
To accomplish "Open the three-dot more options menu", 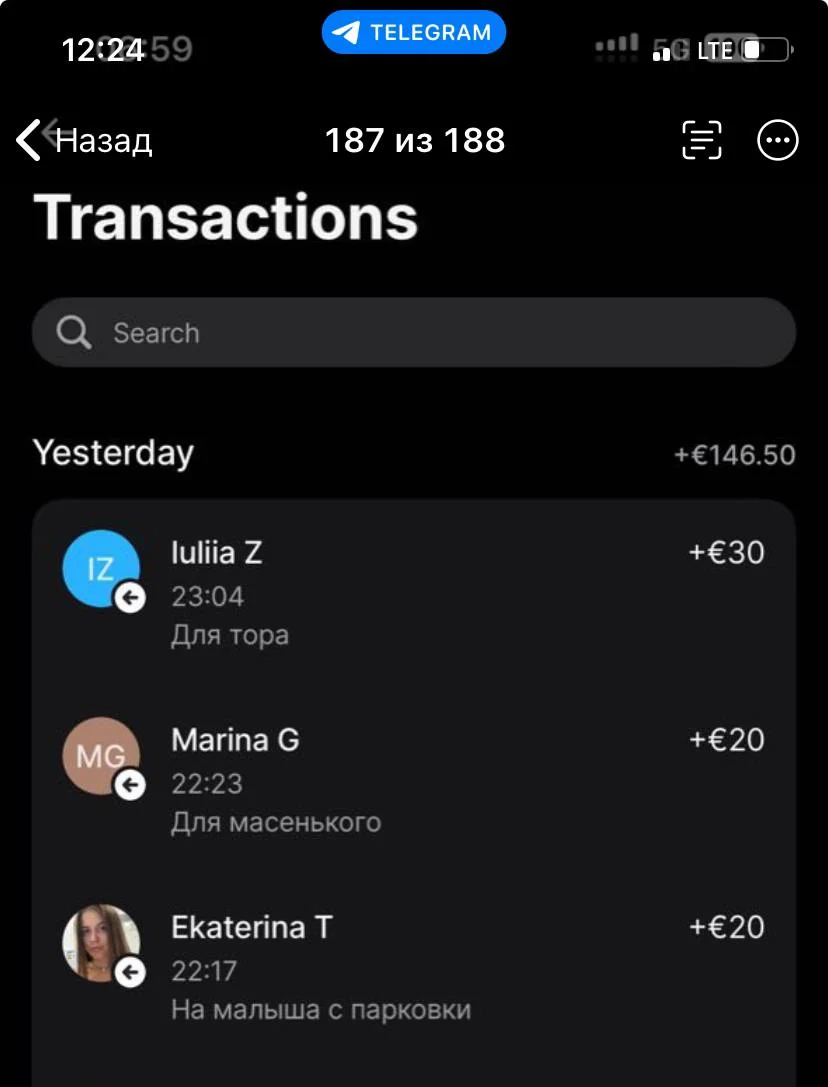I will [x=778, y=140].
